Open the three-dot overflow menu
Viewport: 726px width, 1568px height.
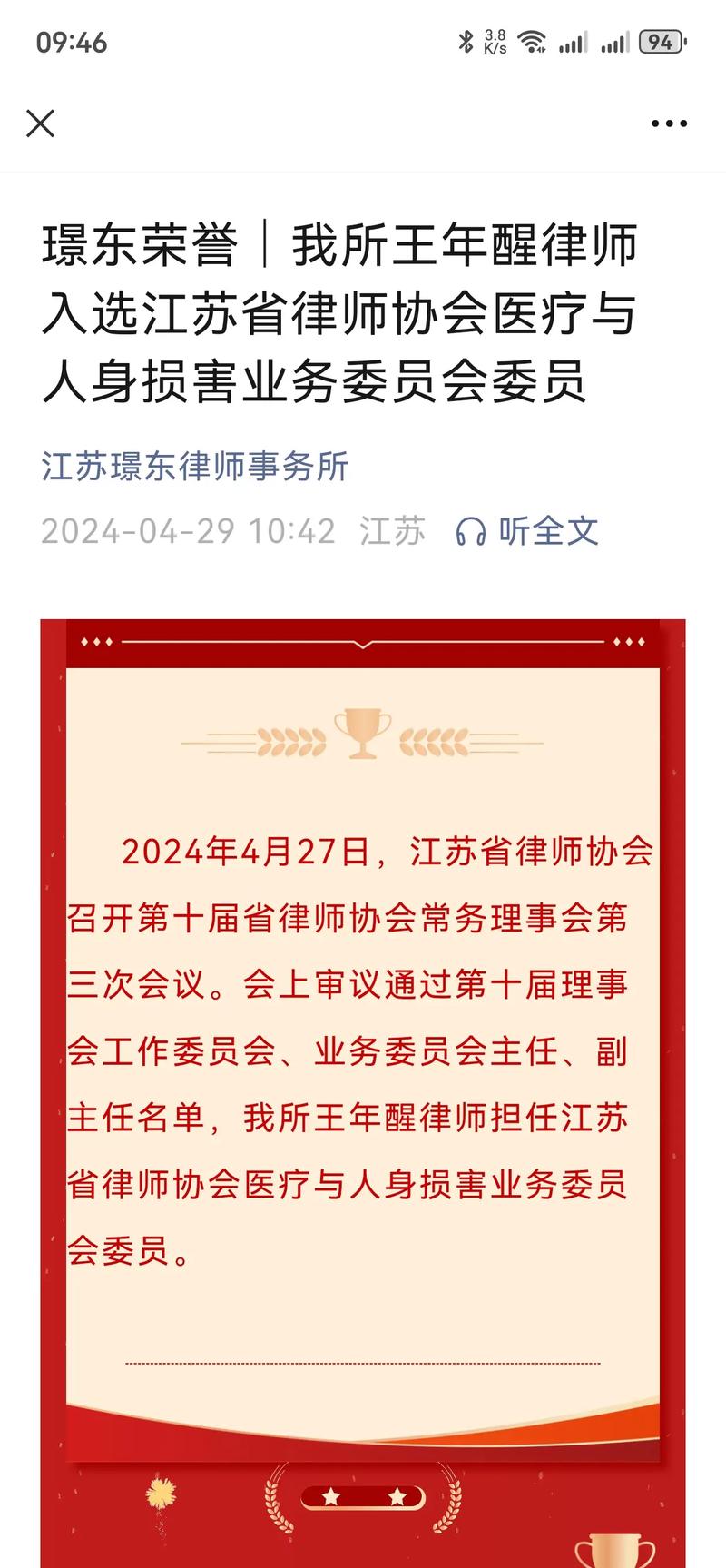pos(669,123)
